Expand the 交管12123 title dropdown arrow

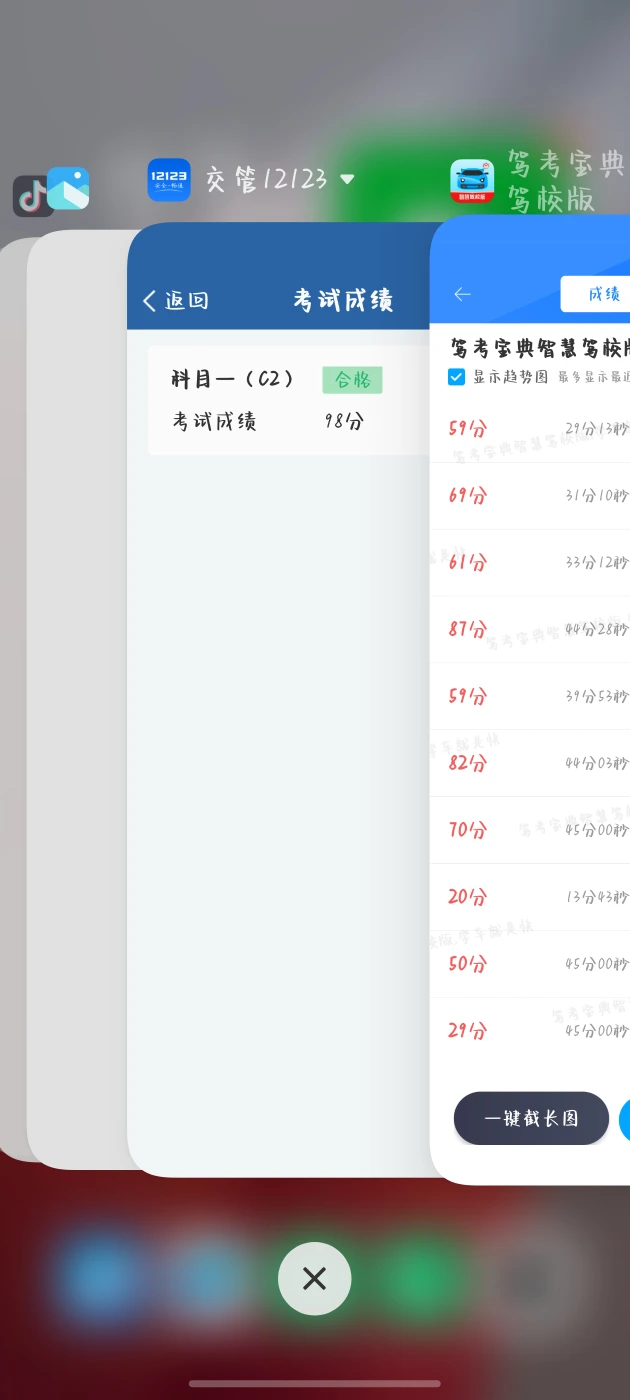tap(347, 180)
